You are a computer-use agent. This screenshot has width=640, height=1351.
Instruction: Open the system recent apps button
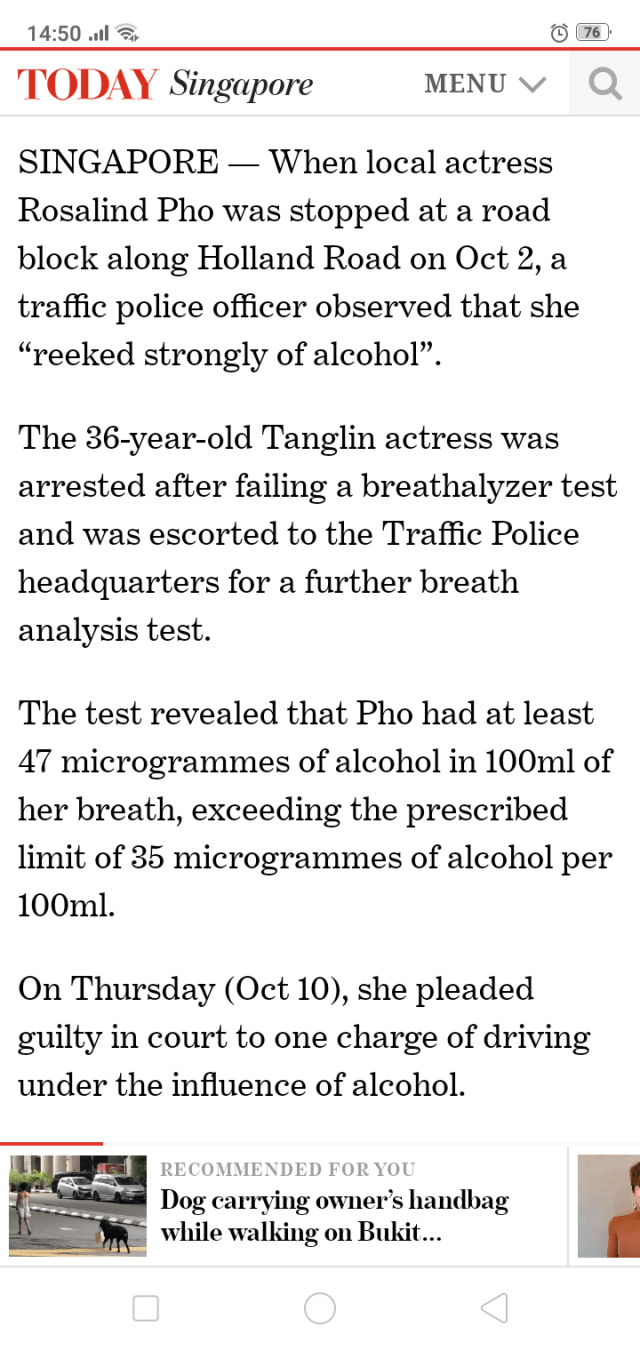[146, 1308]
